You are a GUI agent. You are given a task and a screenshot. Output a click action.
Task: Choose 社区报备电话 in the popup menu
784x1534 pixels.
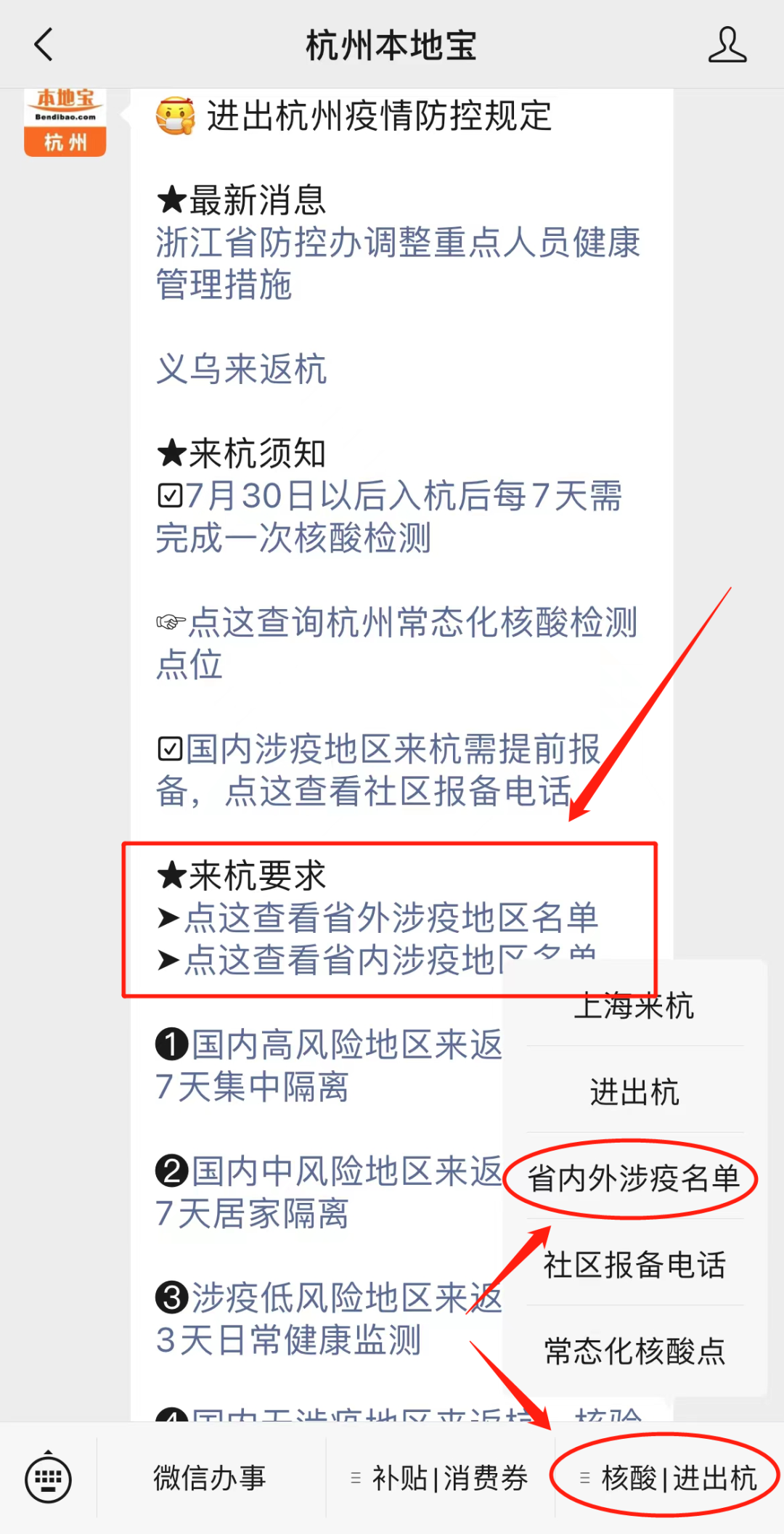pyautogui.click(x=634, y=1265)
